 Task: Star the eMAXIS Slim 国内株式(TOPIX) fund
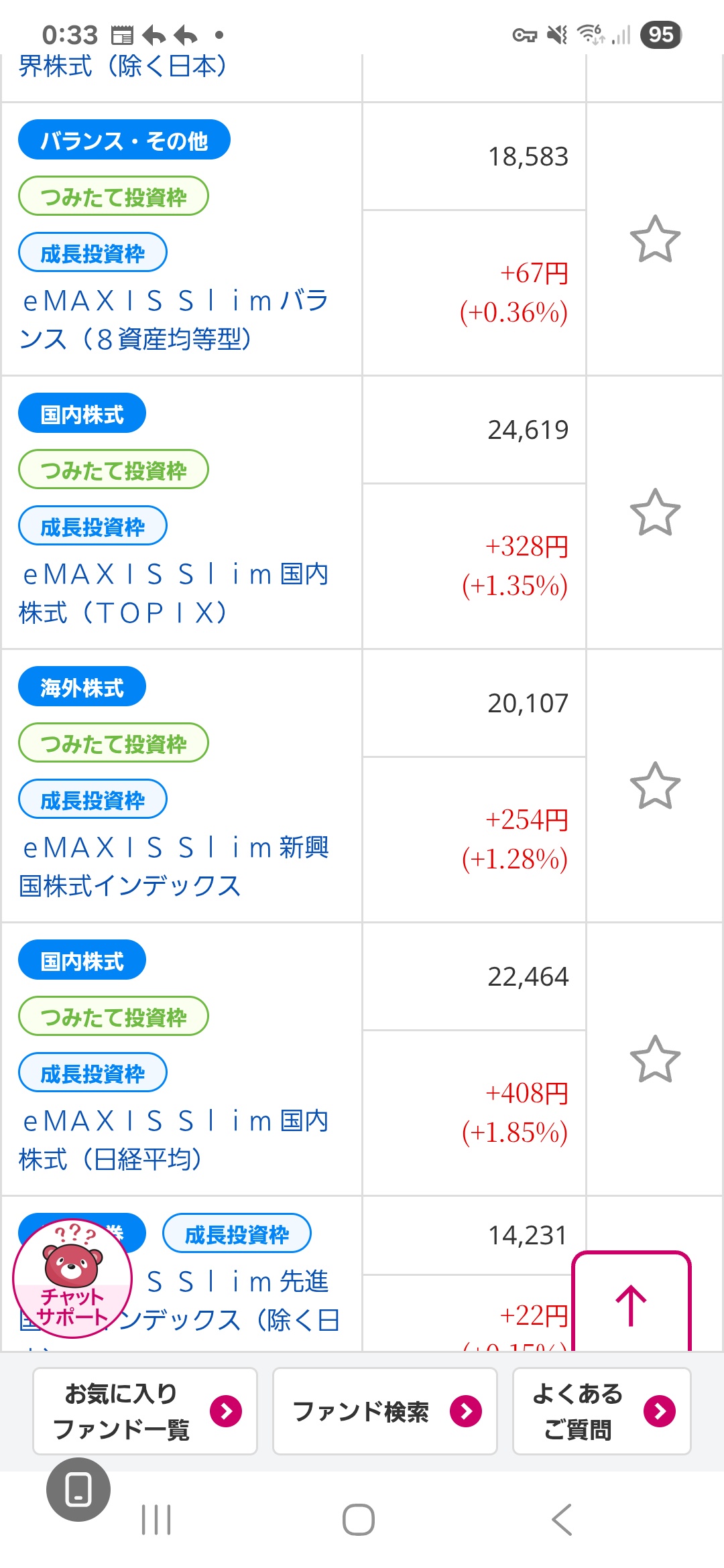coord(655,513)
